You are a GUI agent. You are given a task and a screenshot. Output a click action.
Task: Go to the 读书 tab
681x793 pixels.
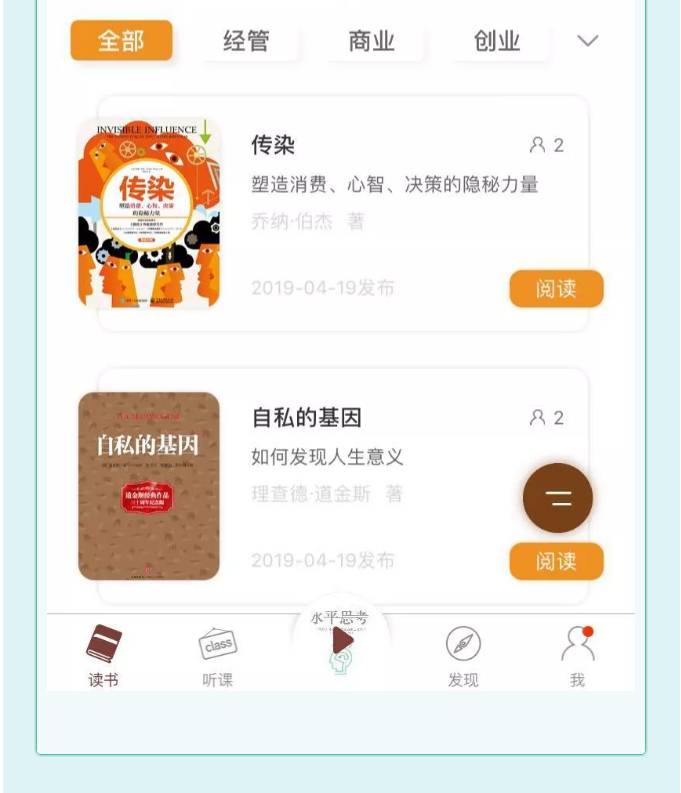[103, 656]
